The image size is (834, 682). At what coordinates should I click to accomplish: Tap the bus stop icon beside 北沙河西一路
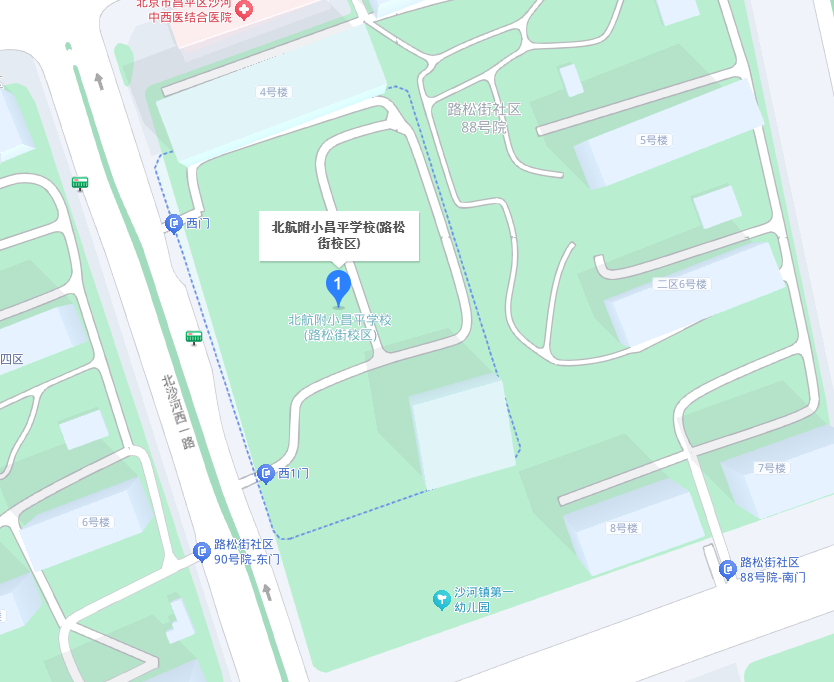click(x=194, y=338)
